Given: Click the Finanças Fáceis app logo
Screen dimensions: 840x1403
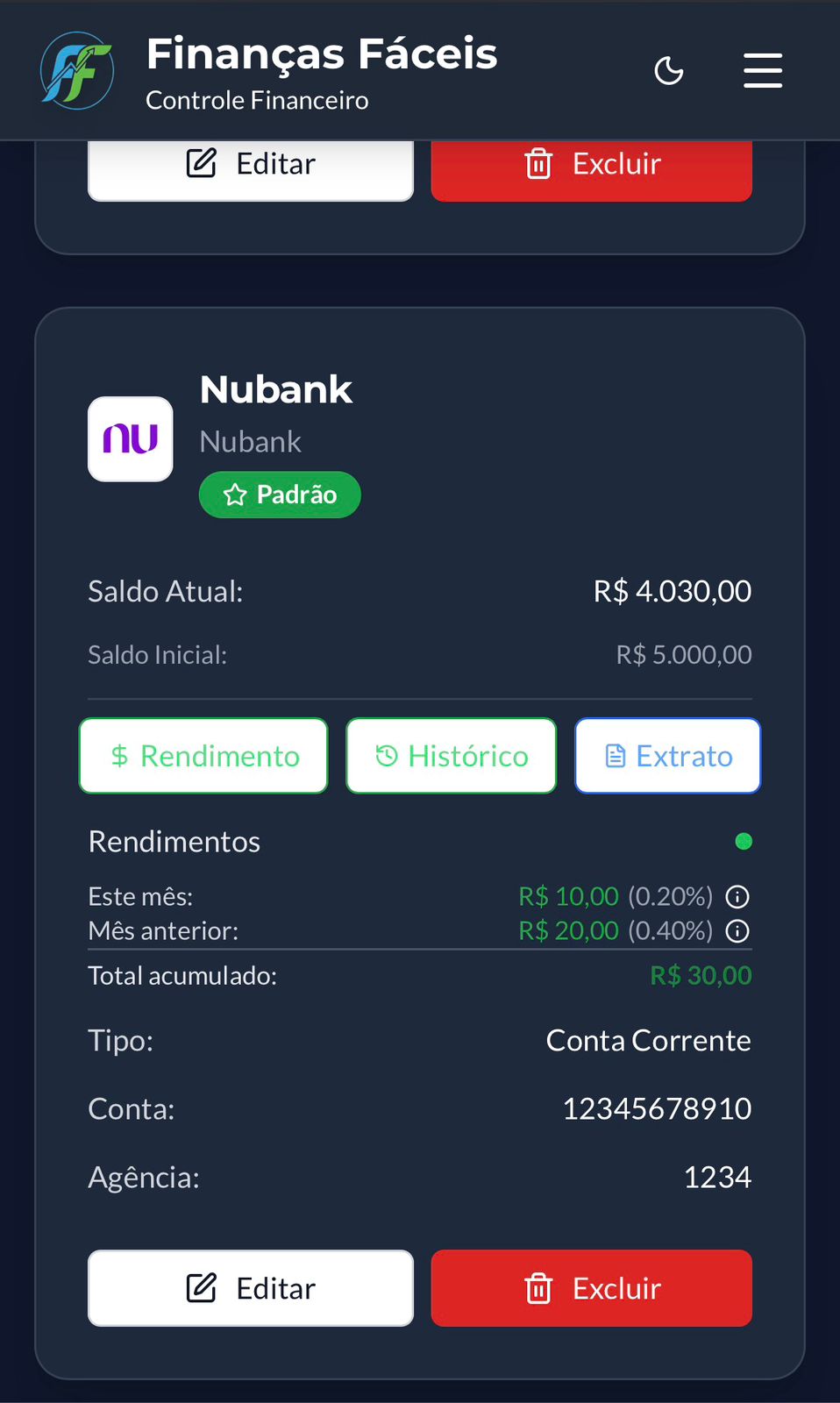Looking at the screenshot, I should (77, 71).
